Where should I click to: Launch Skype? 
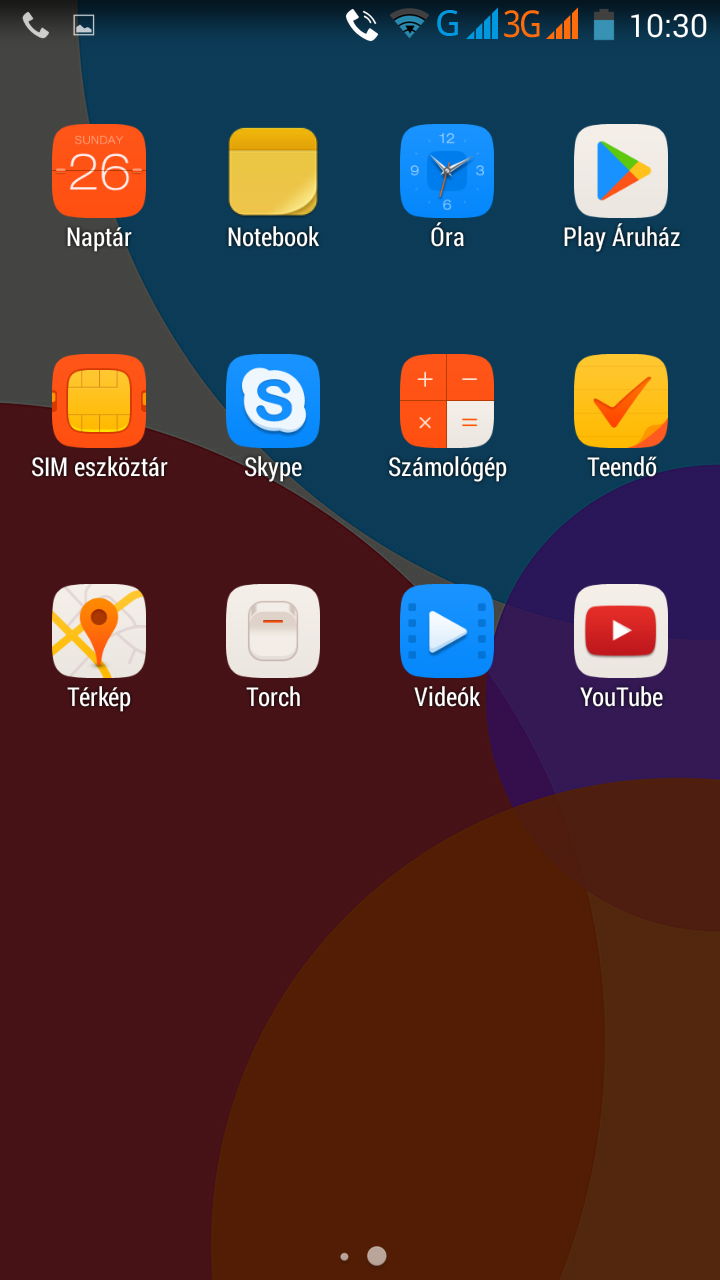[273, 401]
